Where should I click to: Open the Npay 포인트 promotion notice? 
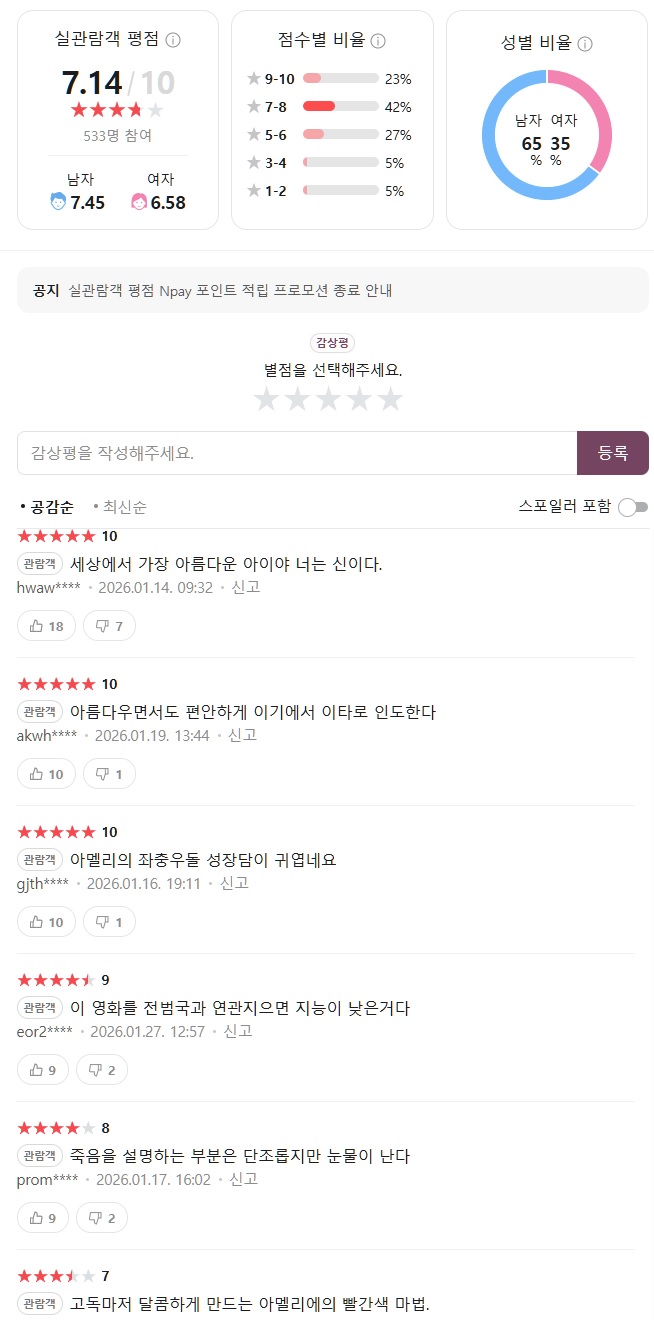[231, 291]
